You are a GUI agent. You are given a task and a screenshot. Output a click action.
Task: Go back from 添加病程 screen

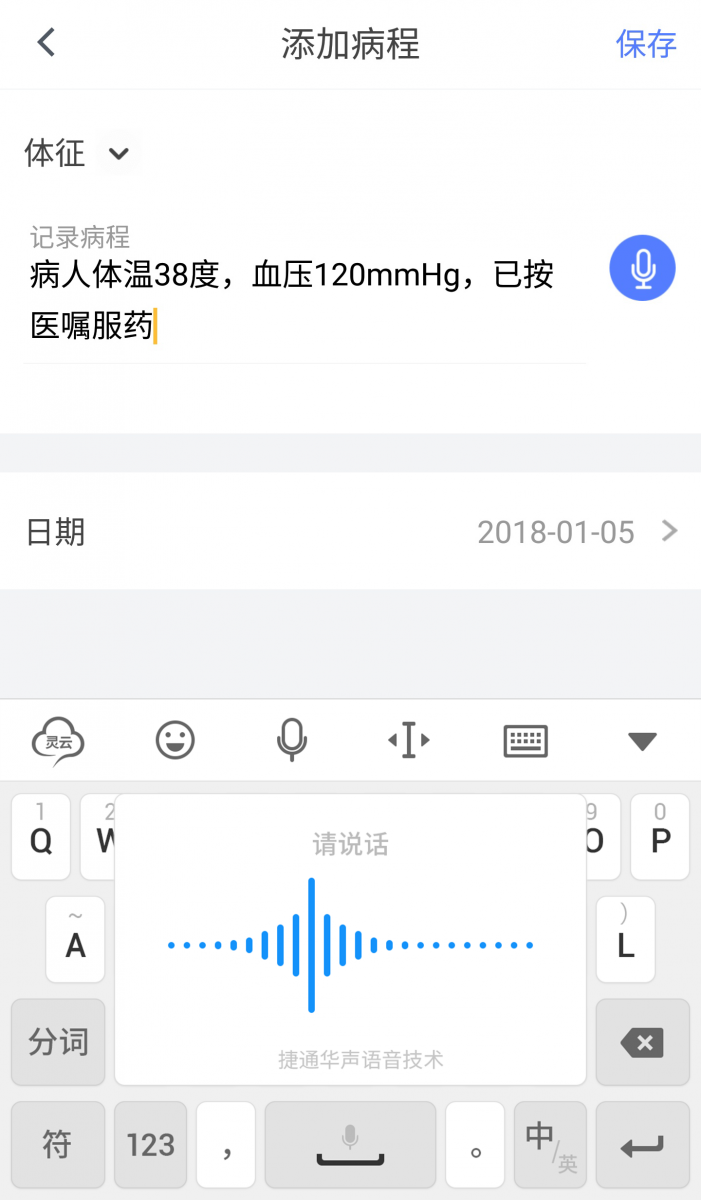point(46,43)
